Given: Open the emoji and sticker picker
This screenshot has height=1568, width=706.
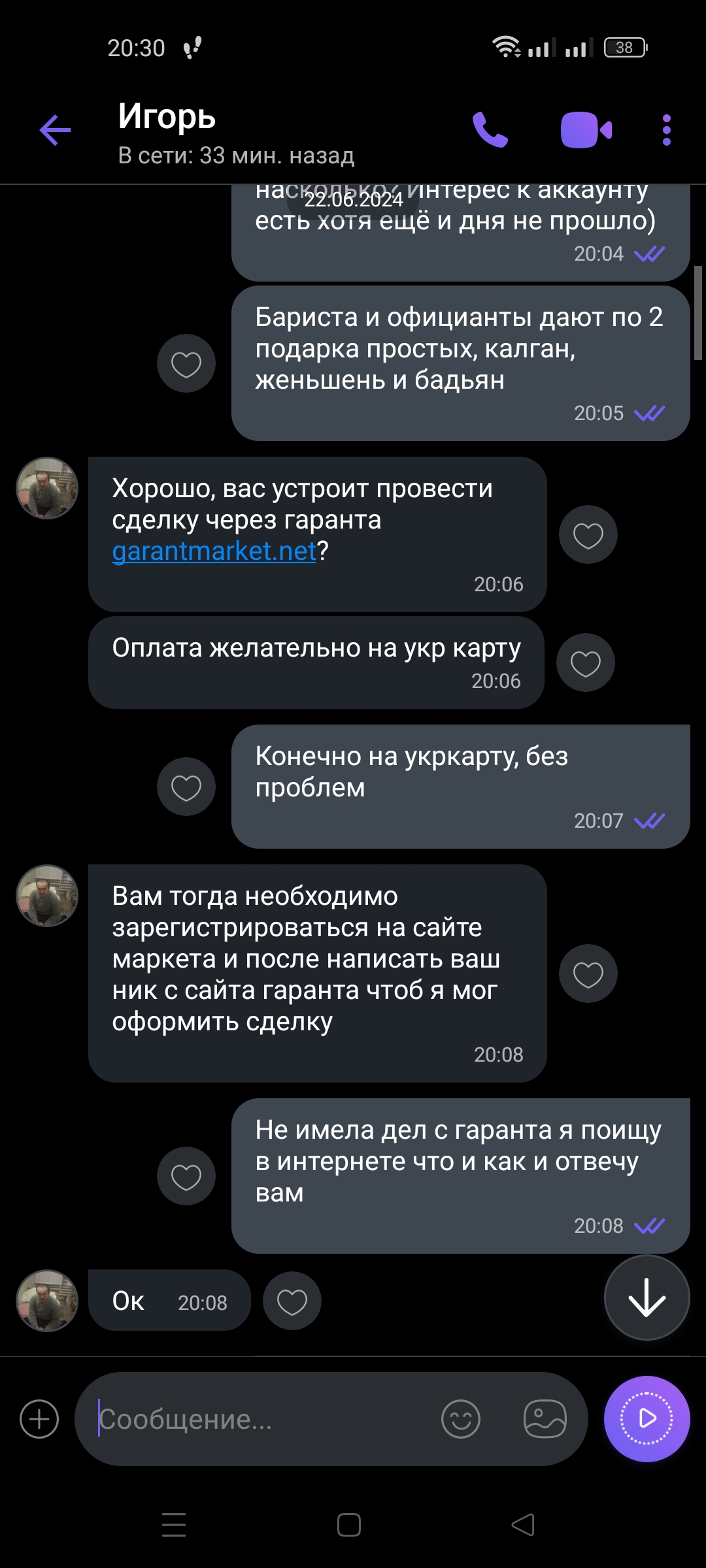Looking at the screenshot, I should 461,1419.
